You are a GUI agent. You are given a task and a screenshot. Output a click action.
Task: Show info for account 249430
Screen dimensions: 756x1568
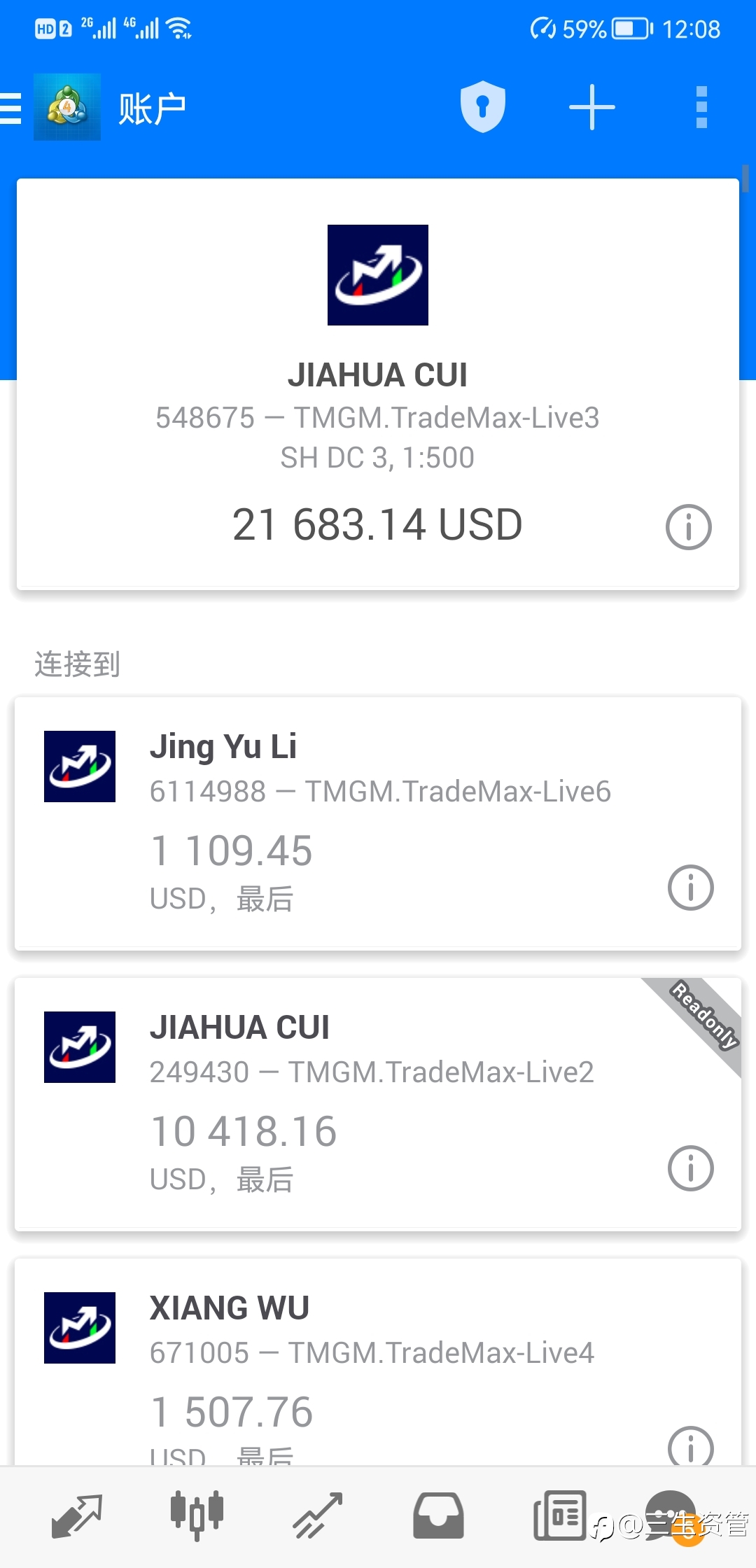(690, 1168)
